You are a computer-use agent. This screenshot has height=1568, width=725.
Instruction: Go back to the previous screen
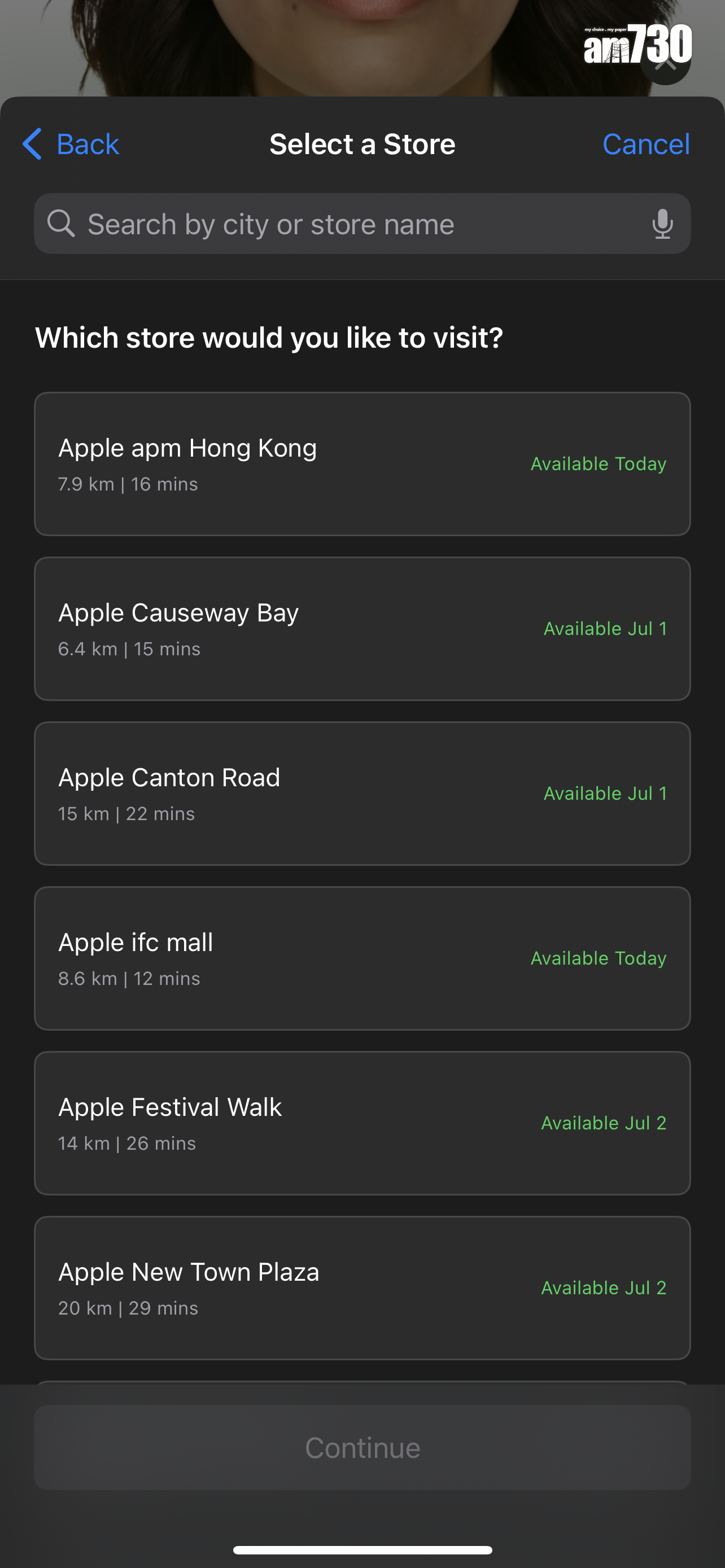[x=71, y=144]
